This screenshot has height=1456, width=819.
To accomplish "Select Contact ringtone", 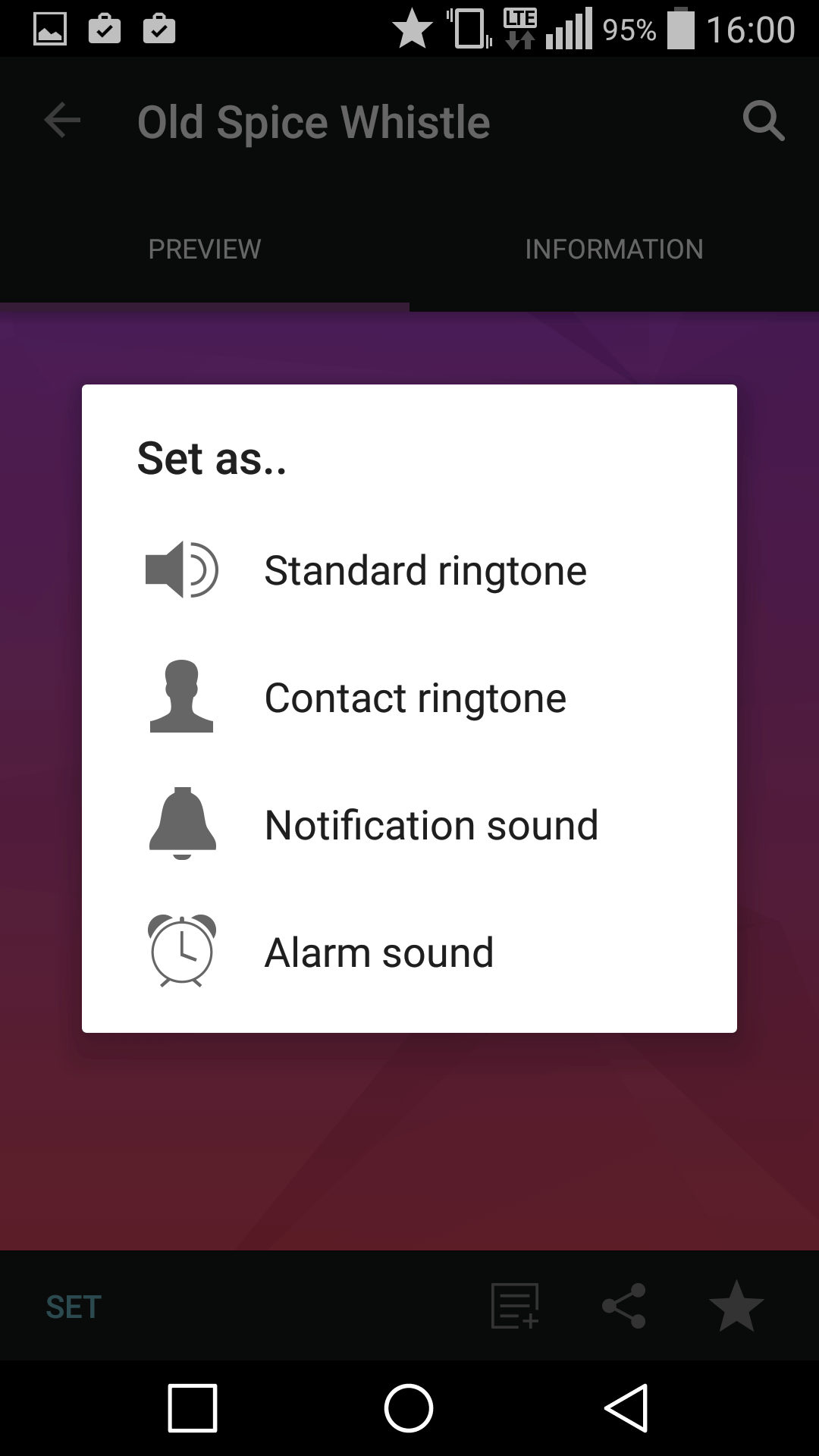I will click(x=409, y=698).
